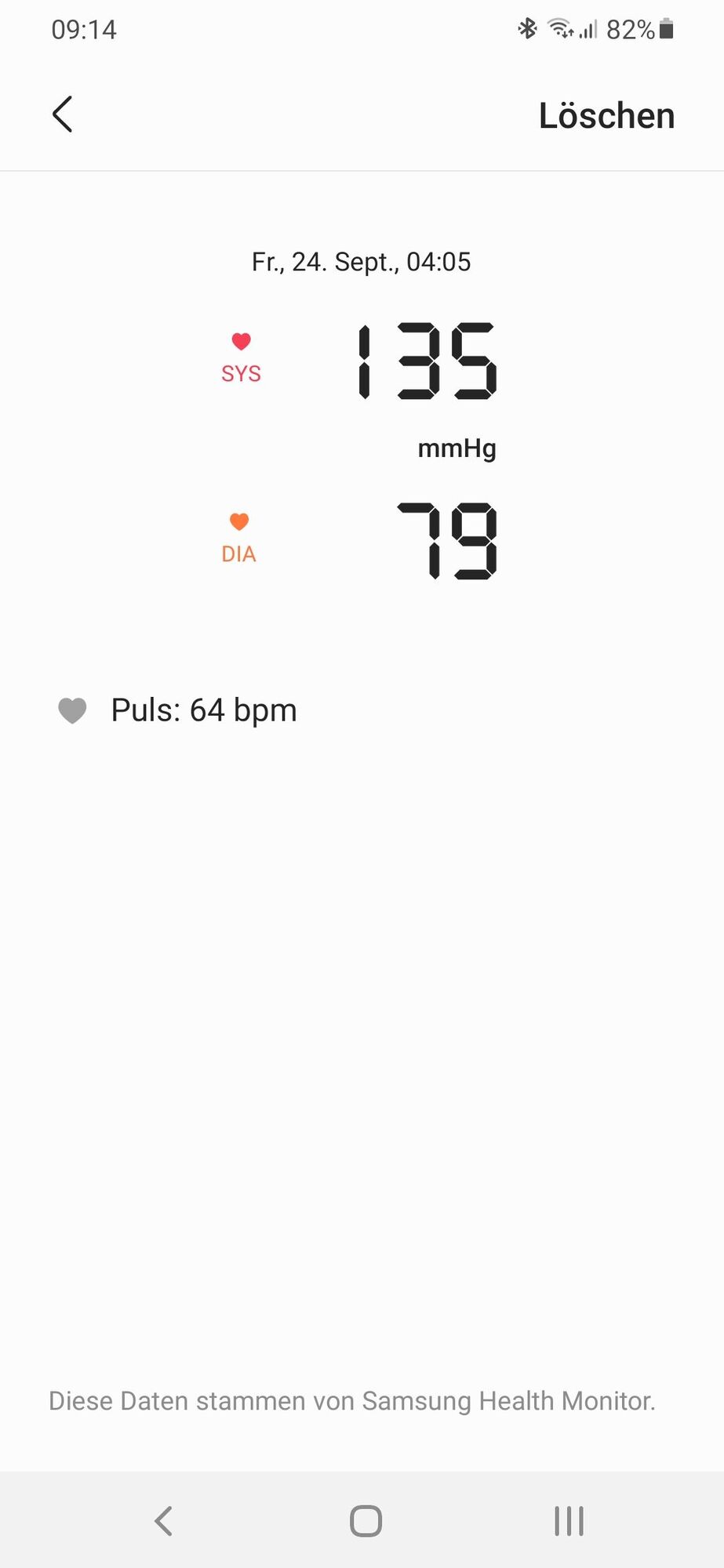Screen dimensions: 724x1568
Task: Go back using the top arrow
Action: coord(63,114)
